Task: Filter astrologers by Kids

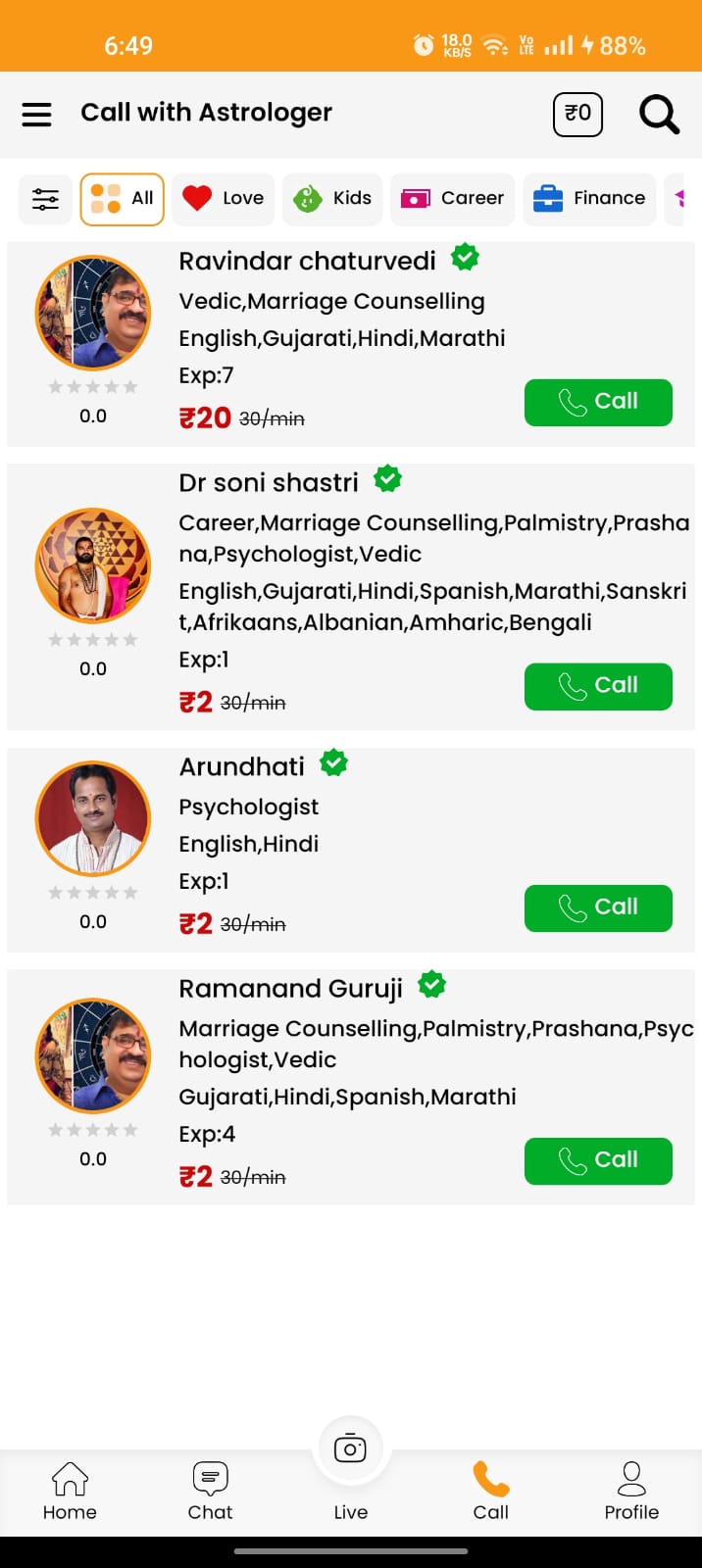Action: click(333, 199)
